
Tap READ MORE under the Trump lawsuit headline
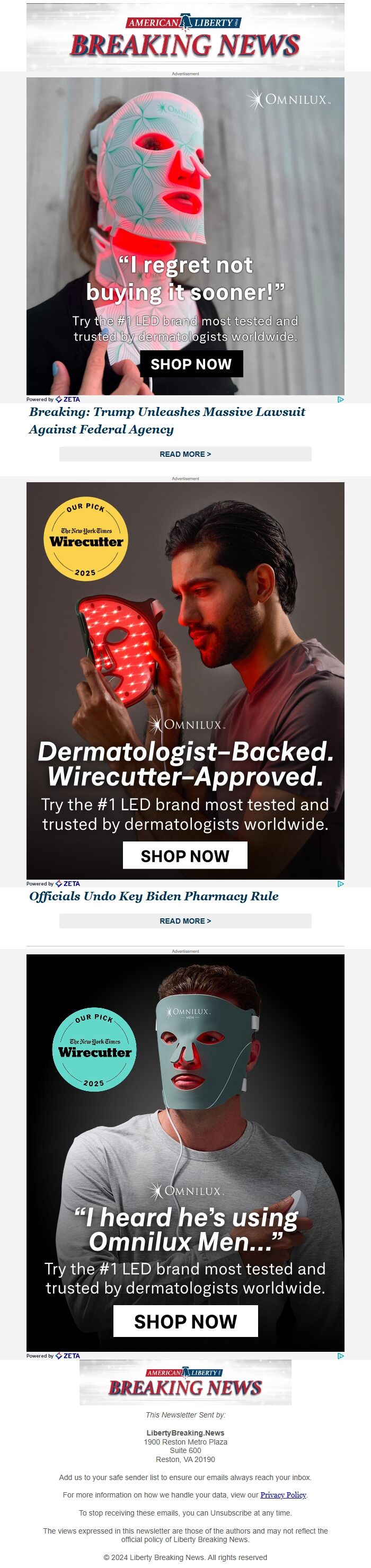click(x=185, y=454)
